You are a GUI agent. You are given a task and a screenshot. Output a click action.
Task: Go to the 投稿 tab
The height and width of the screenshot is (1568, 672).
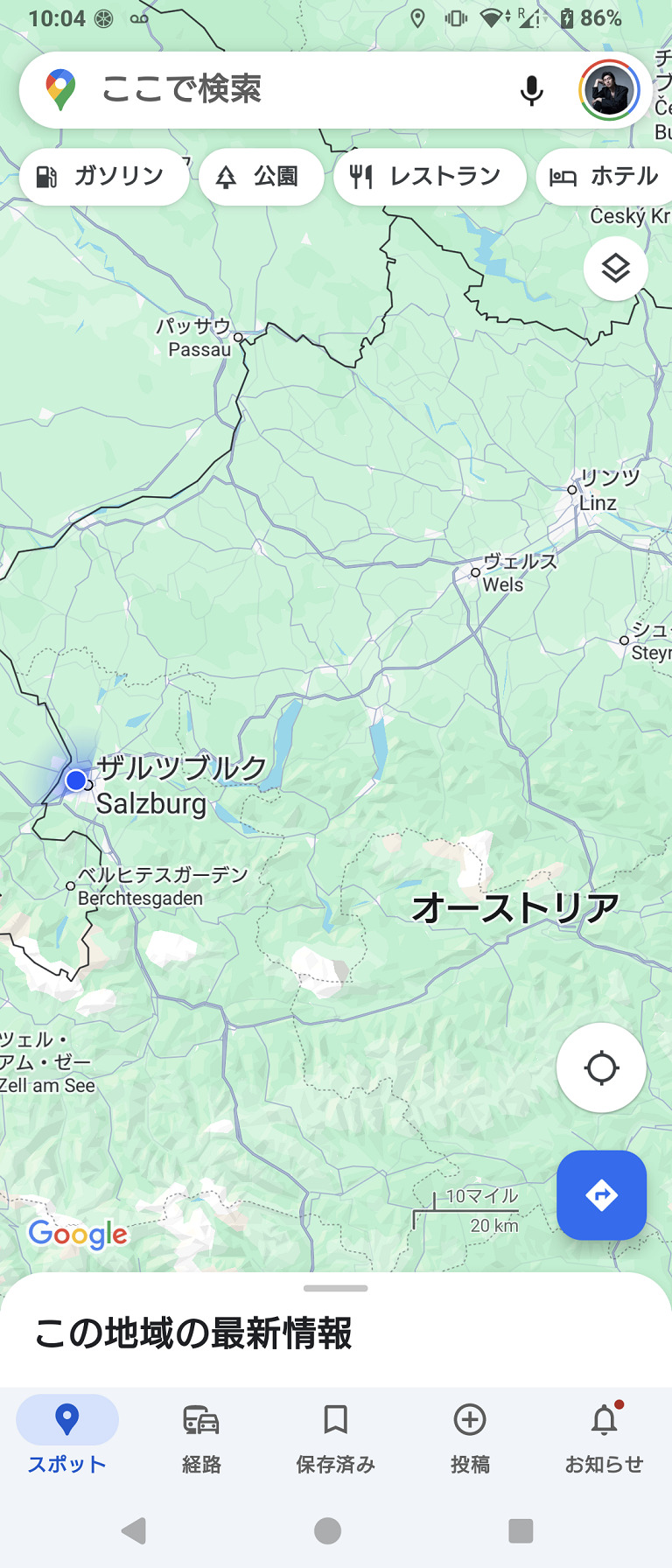coord(470,1435)
